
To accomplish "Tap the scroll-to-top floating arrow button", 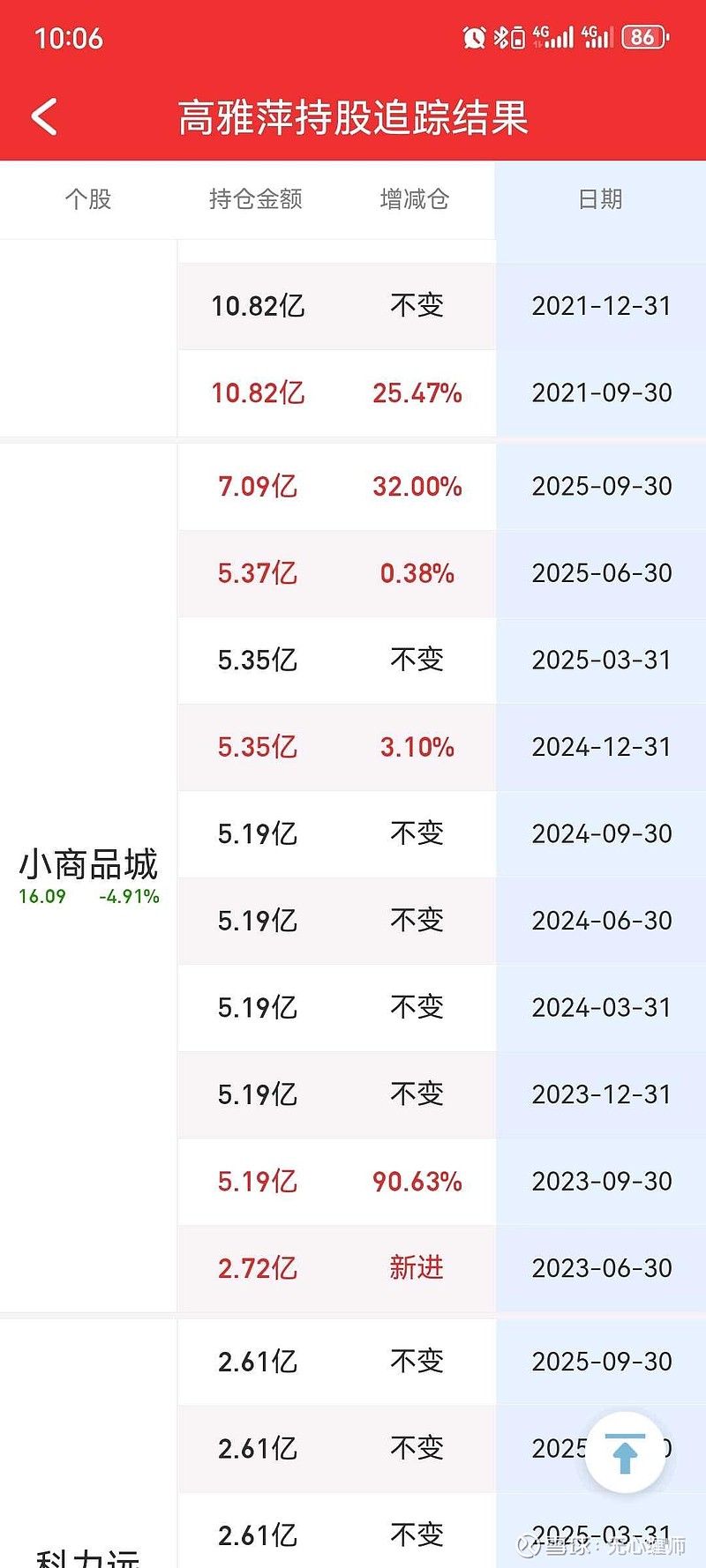I will click(627, 1452).
